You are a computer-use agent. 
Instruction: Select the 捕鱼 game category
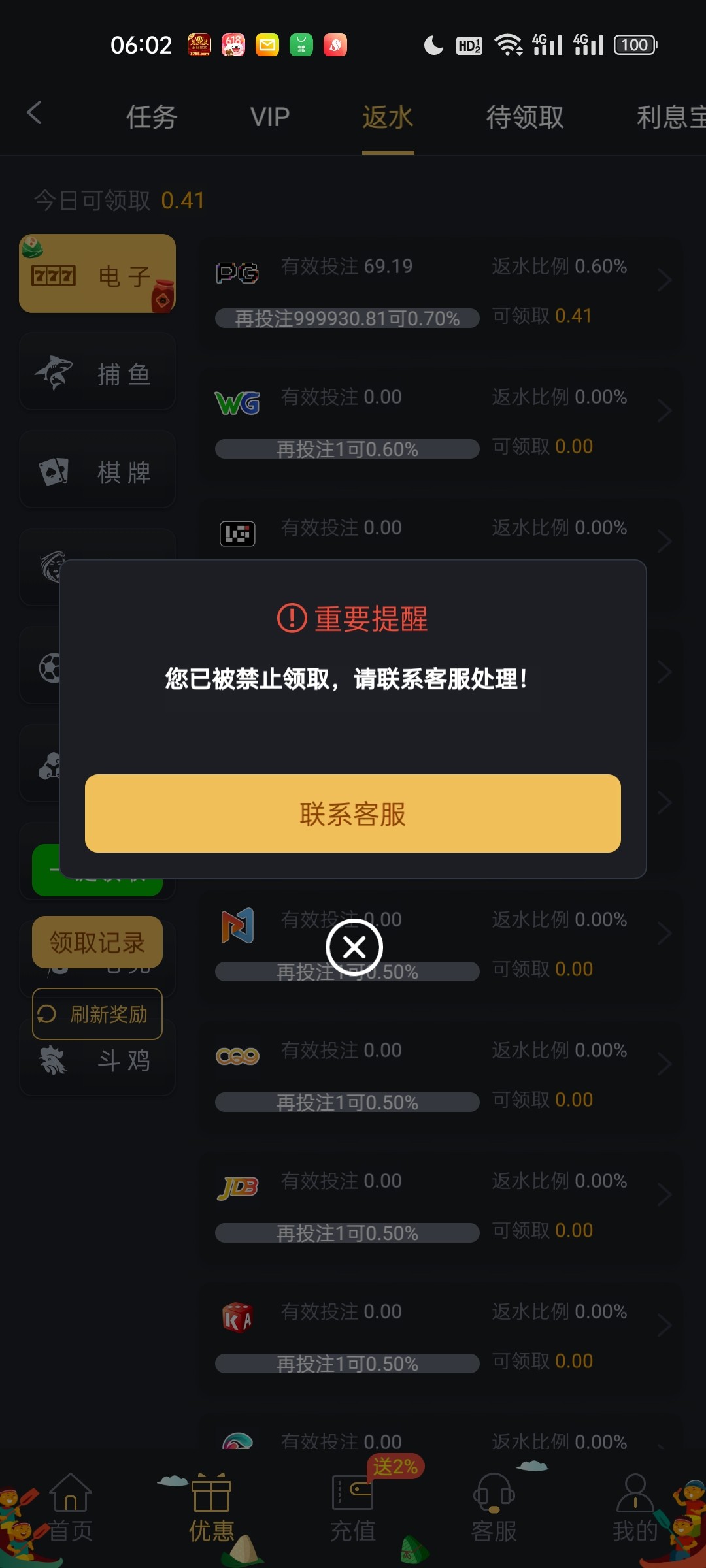pyautogui.click(x=97, y=371)
